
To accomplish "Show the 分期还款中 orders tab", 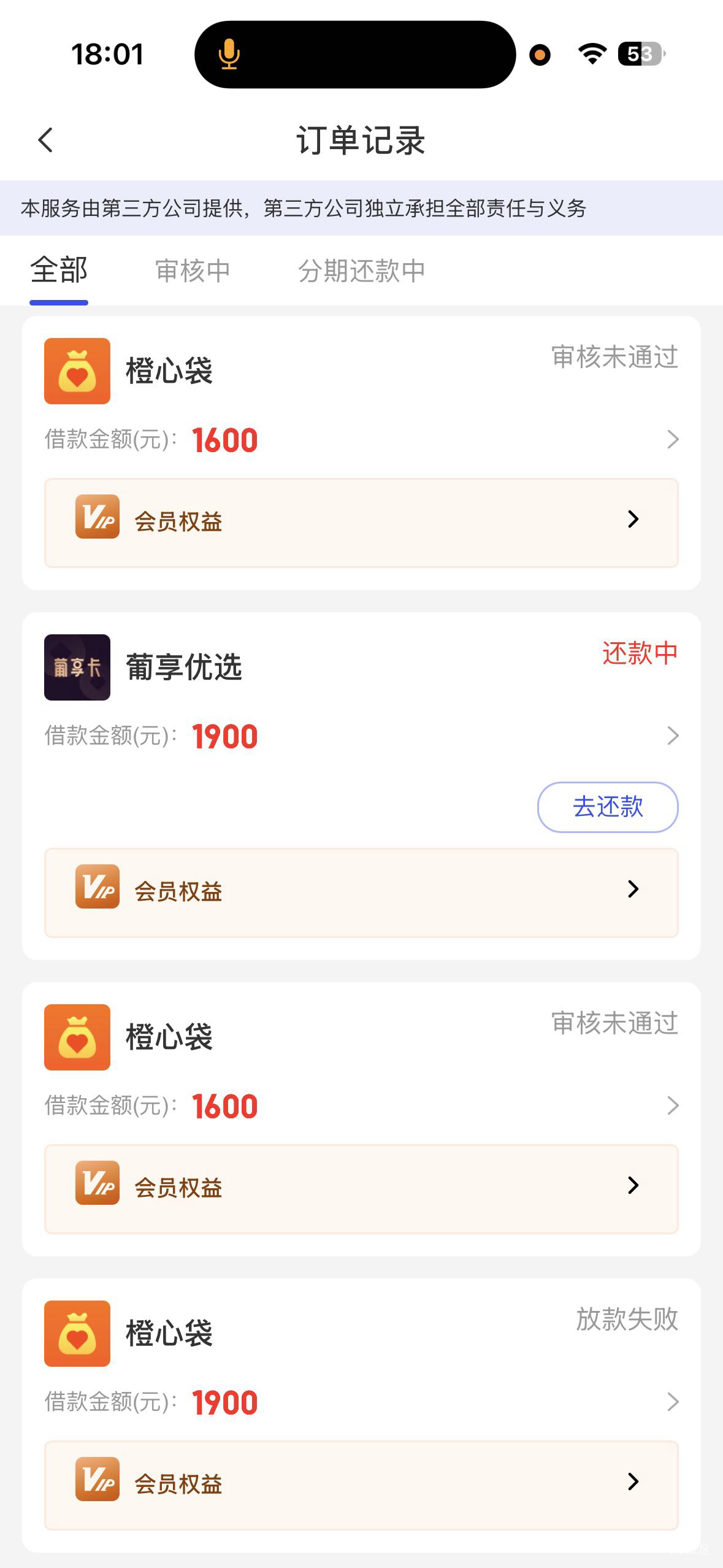I will [x=361, y=271].
